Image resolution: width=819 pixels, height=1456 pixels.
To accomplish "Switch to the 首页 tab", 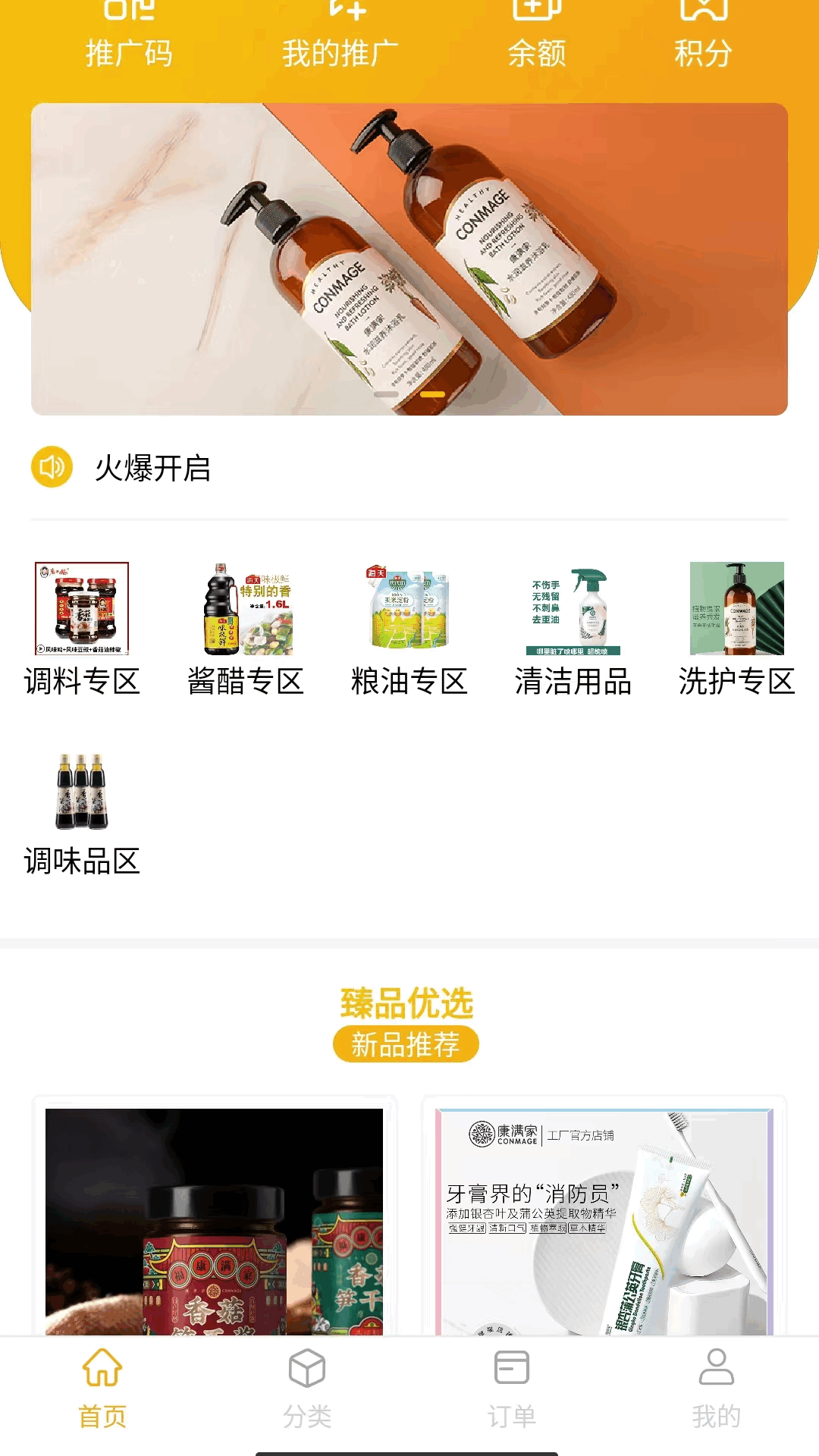I will (102, 1386).
